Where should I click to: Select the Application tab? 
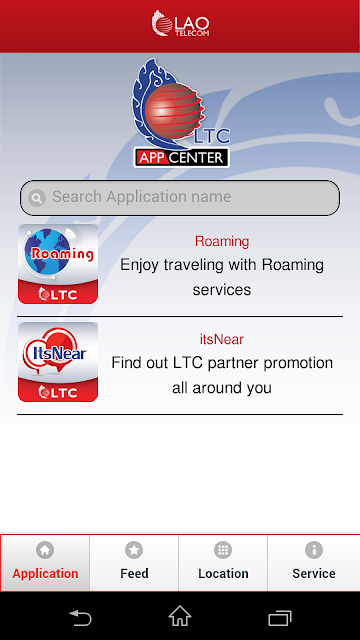point(45,563)
